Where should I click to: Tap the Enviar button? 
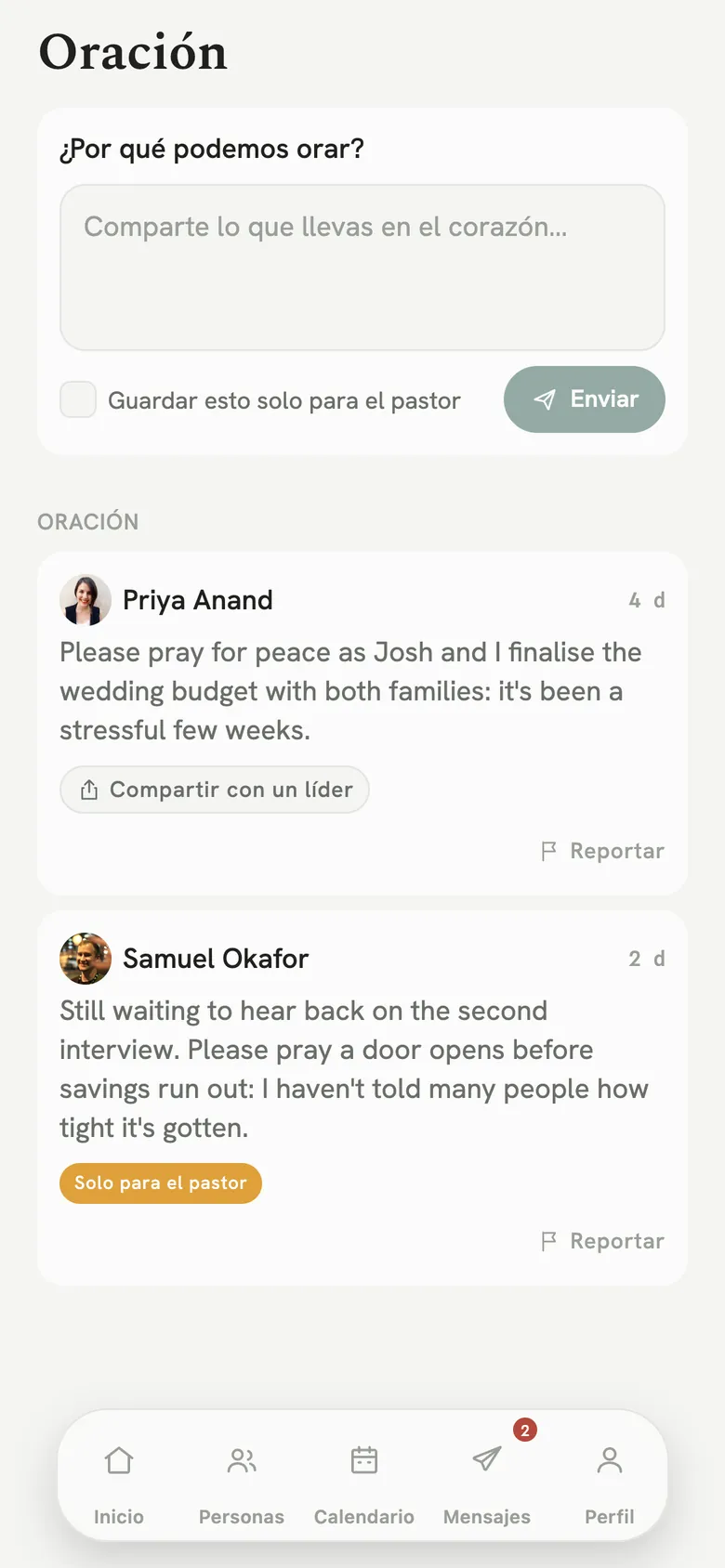pyautogui.click(x=585, y=399)
